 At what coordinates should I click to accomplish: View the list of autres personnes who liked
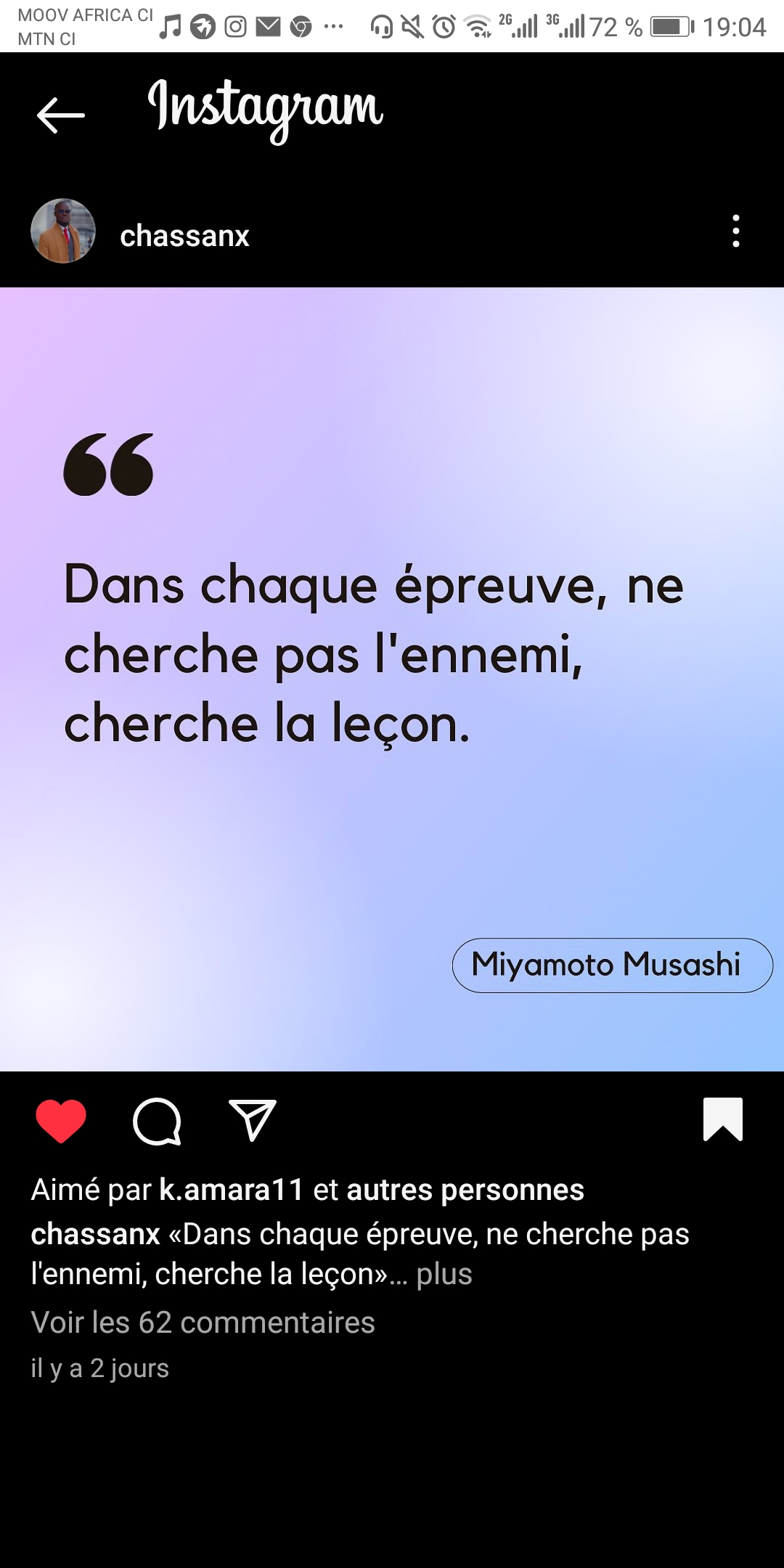pyautogui.click(x=465, y=1190)
